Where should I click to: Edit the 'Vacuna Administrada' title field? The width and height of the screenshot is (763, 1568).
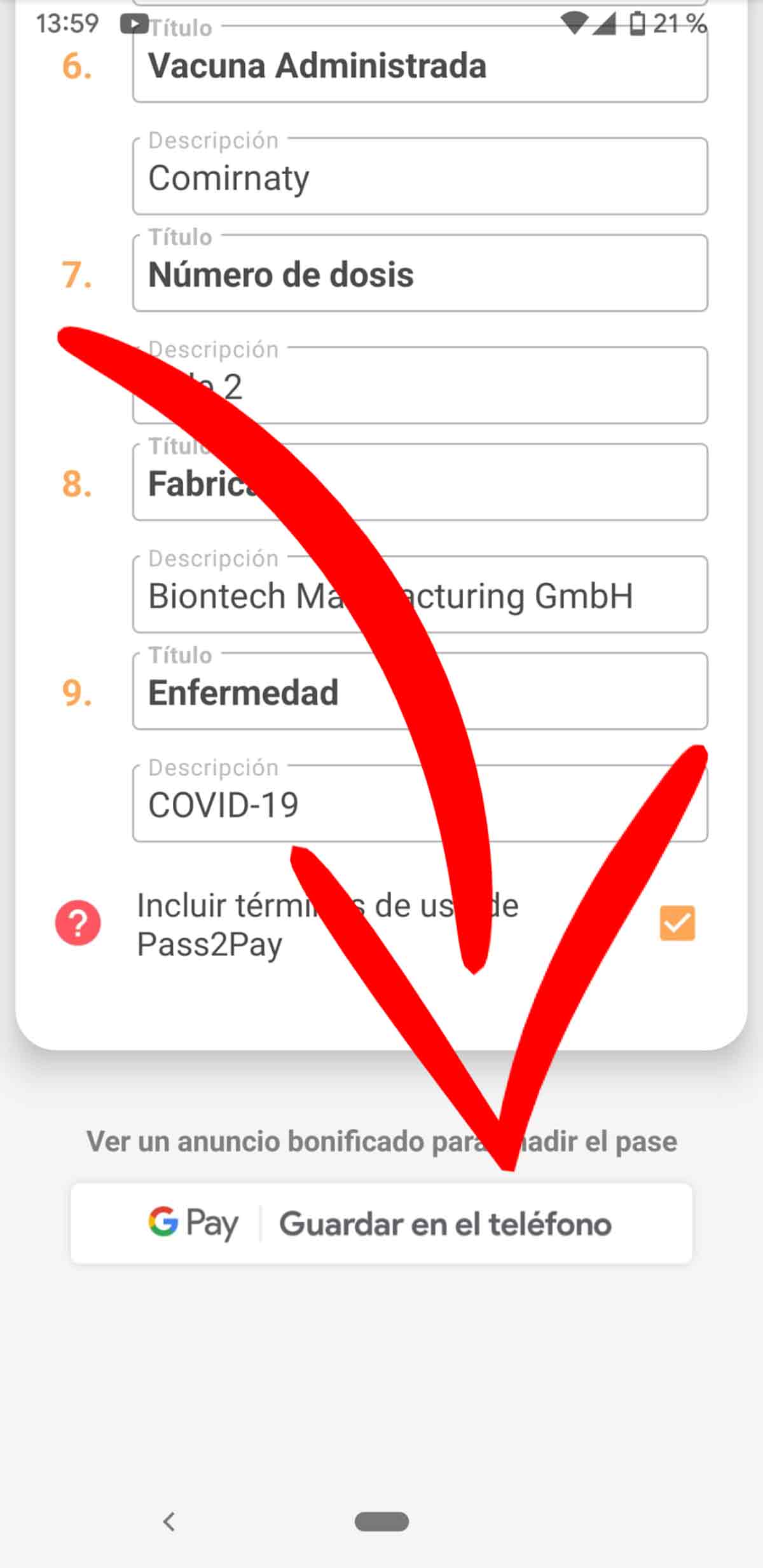420,66
